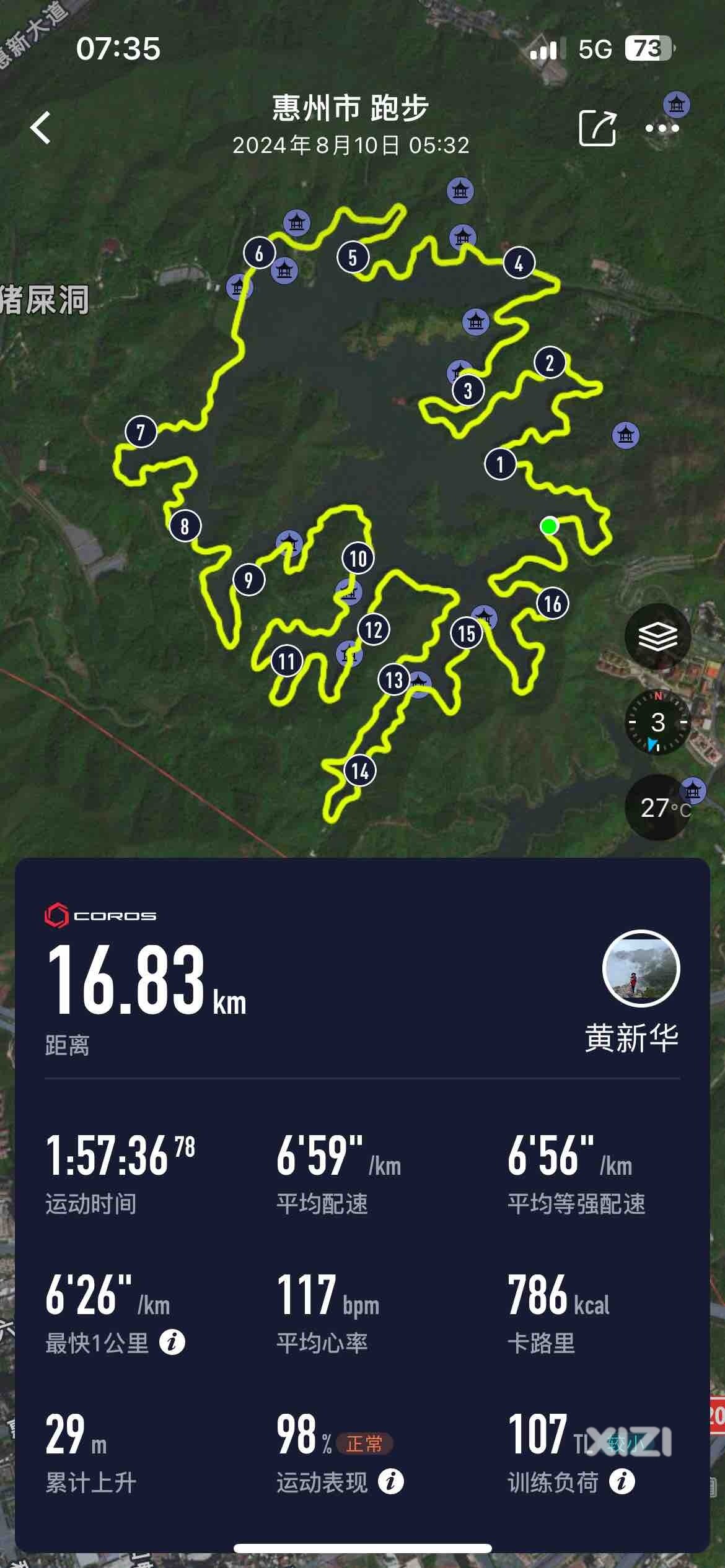The image size is (725, 1568).
Task: Open the map layers selector
Action: [x=657, y=637]
